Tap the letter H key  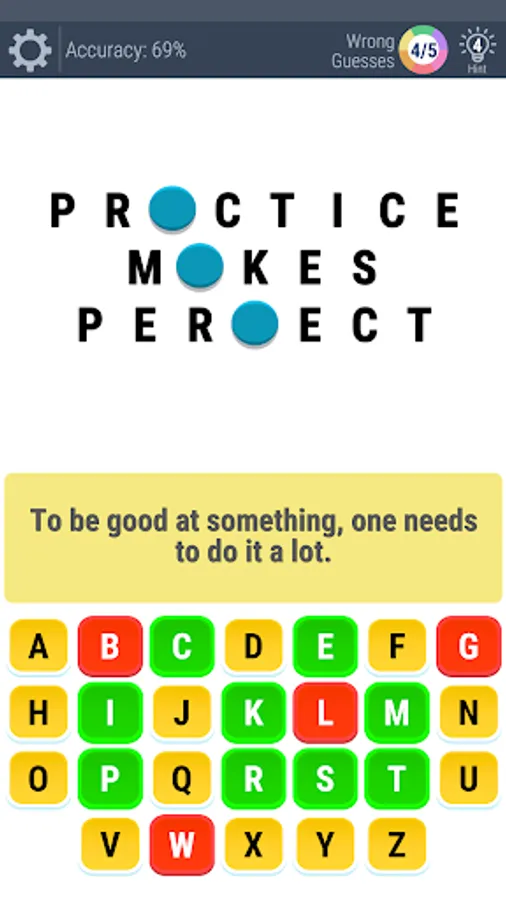pos(38,712)
